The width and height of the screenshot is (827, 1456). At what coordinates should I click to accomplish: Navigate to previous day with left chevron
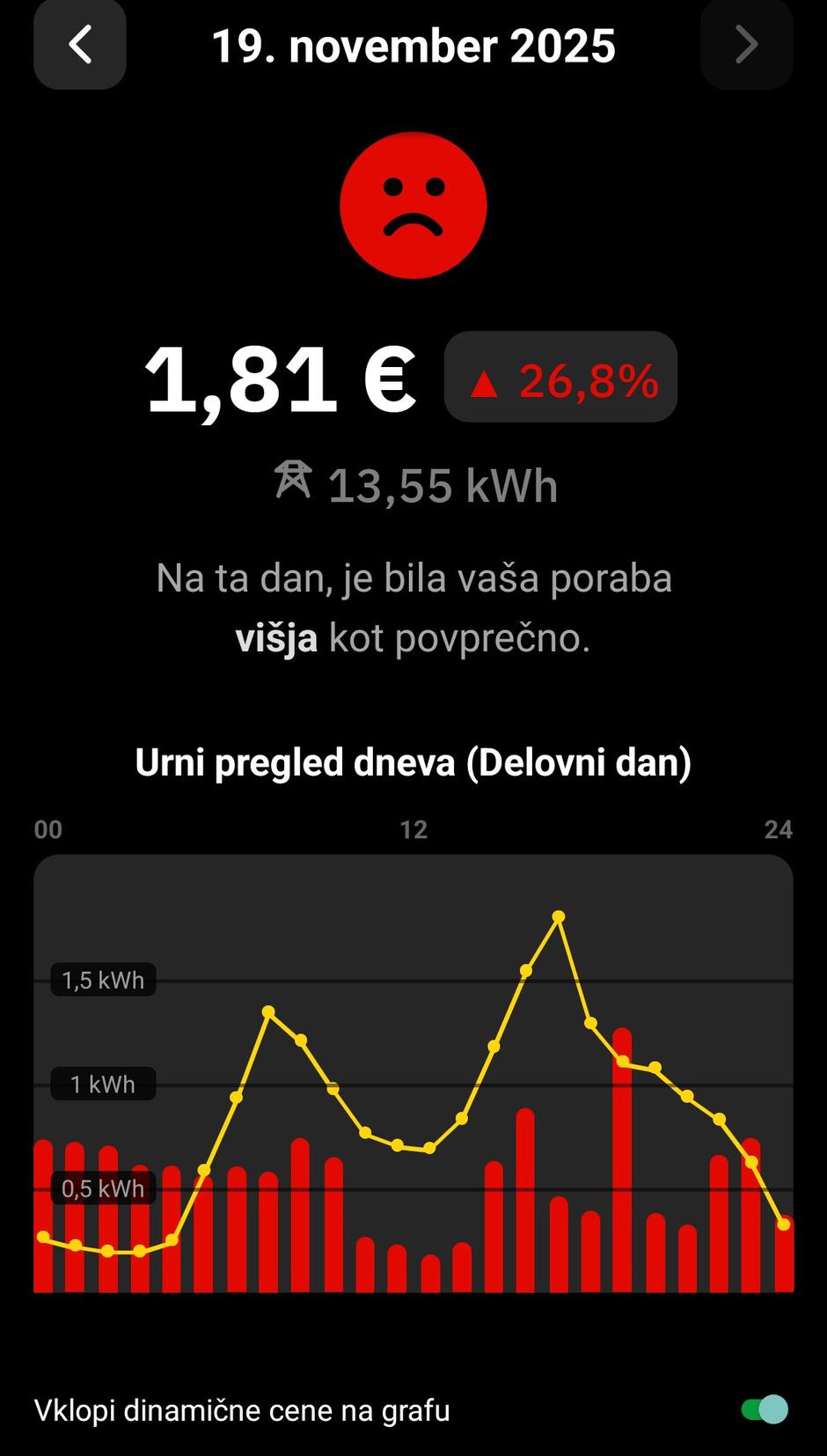80,45
